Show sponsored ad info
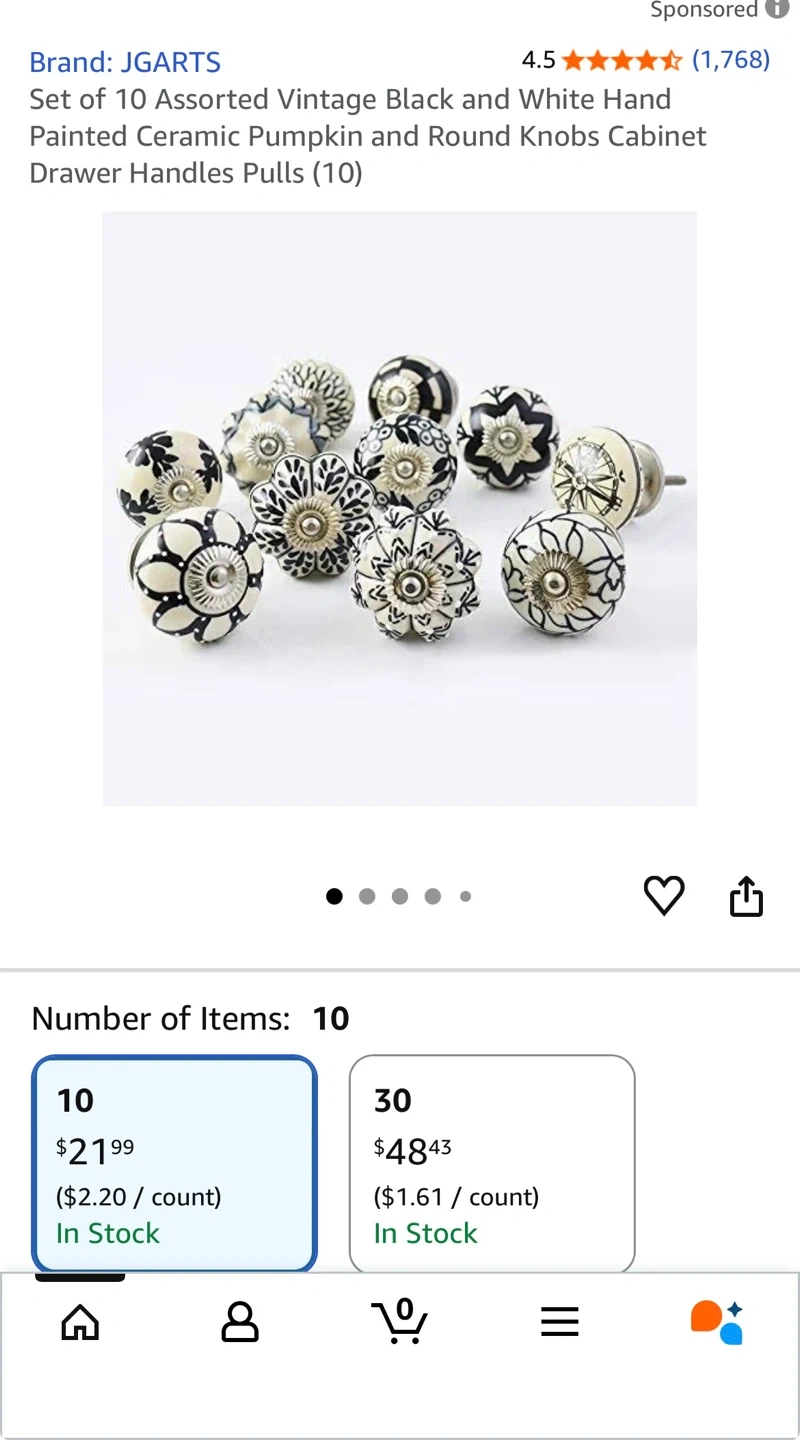This screenshot has width=800, height=1440. pos(777,10)
